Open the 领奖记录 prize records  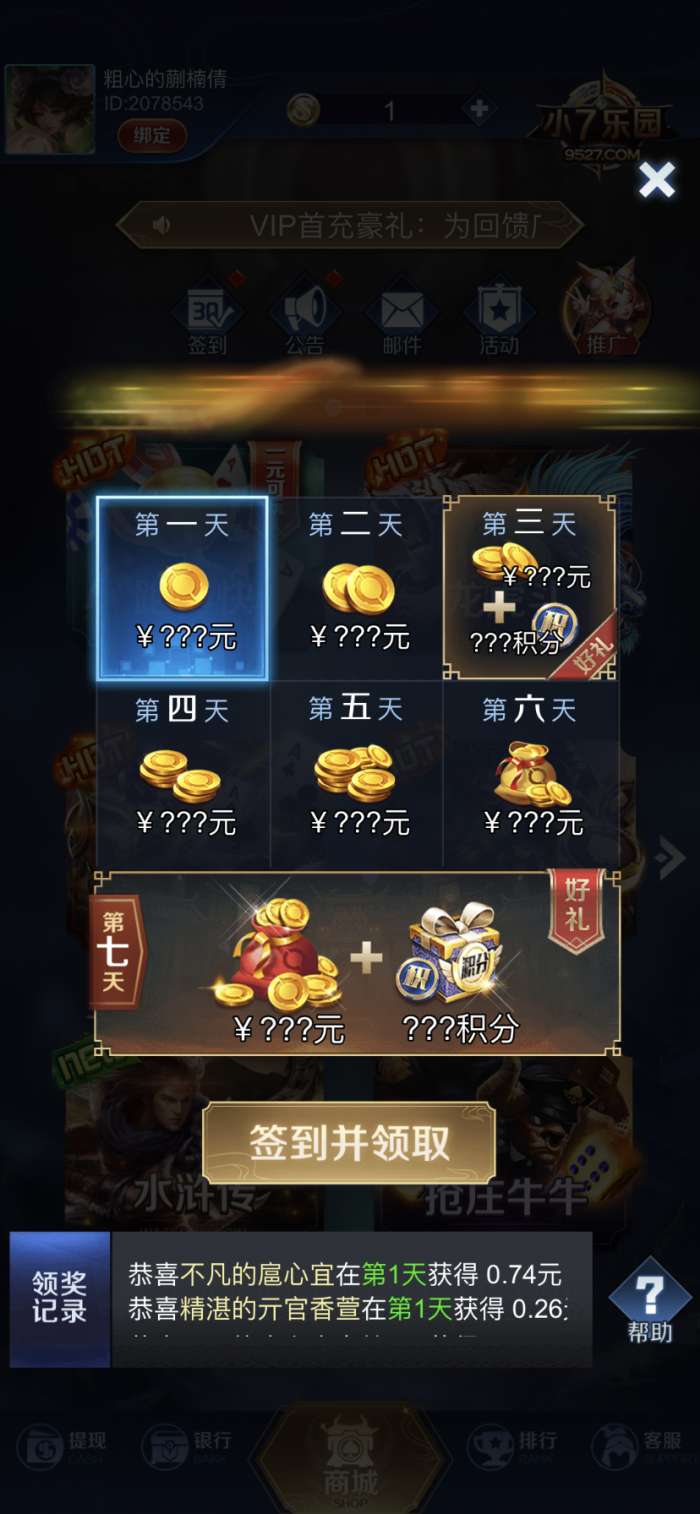(60, 1298)
